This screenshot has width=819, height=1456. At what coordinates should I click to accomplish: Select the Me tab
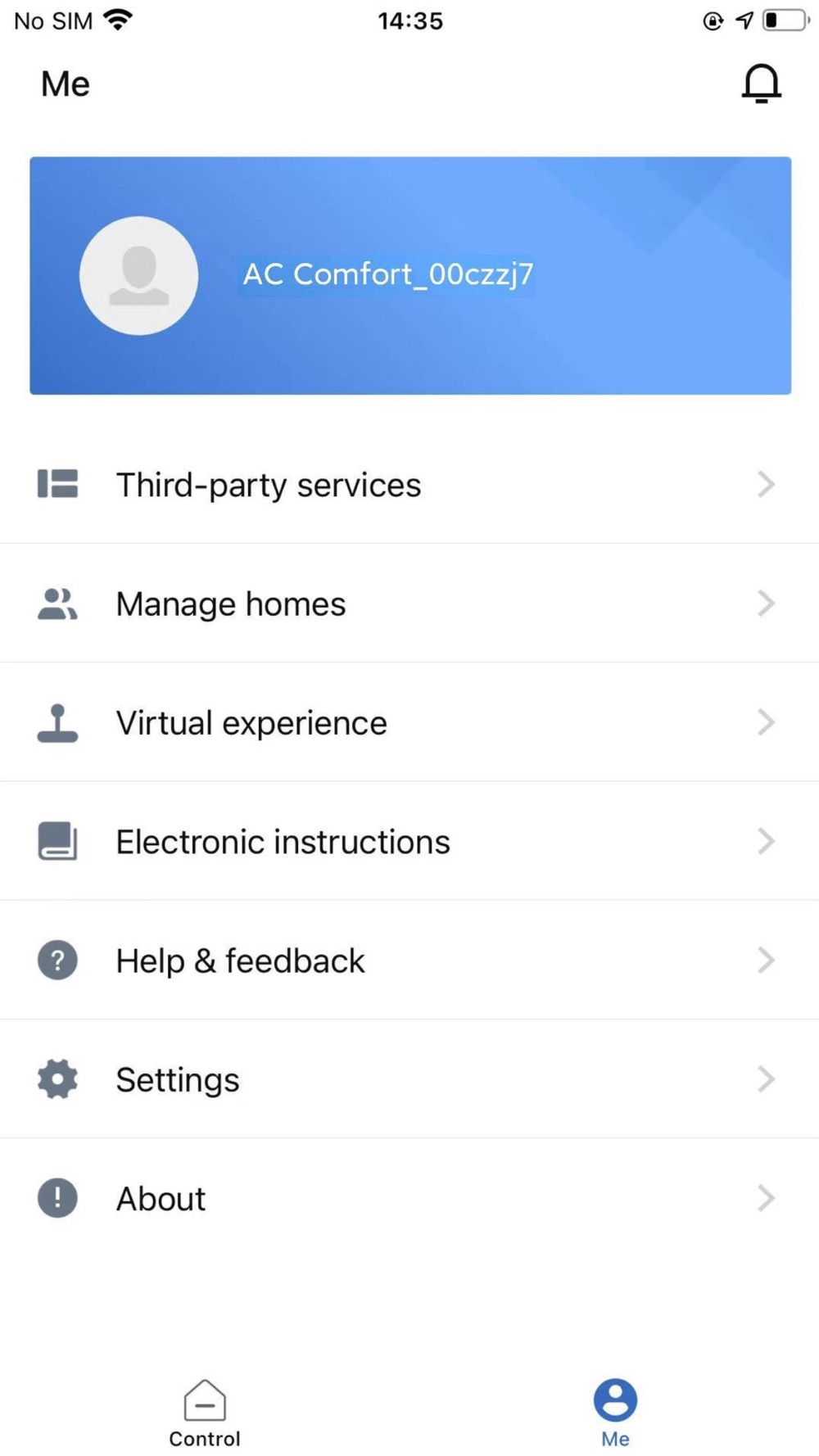tap(615, 1414)
